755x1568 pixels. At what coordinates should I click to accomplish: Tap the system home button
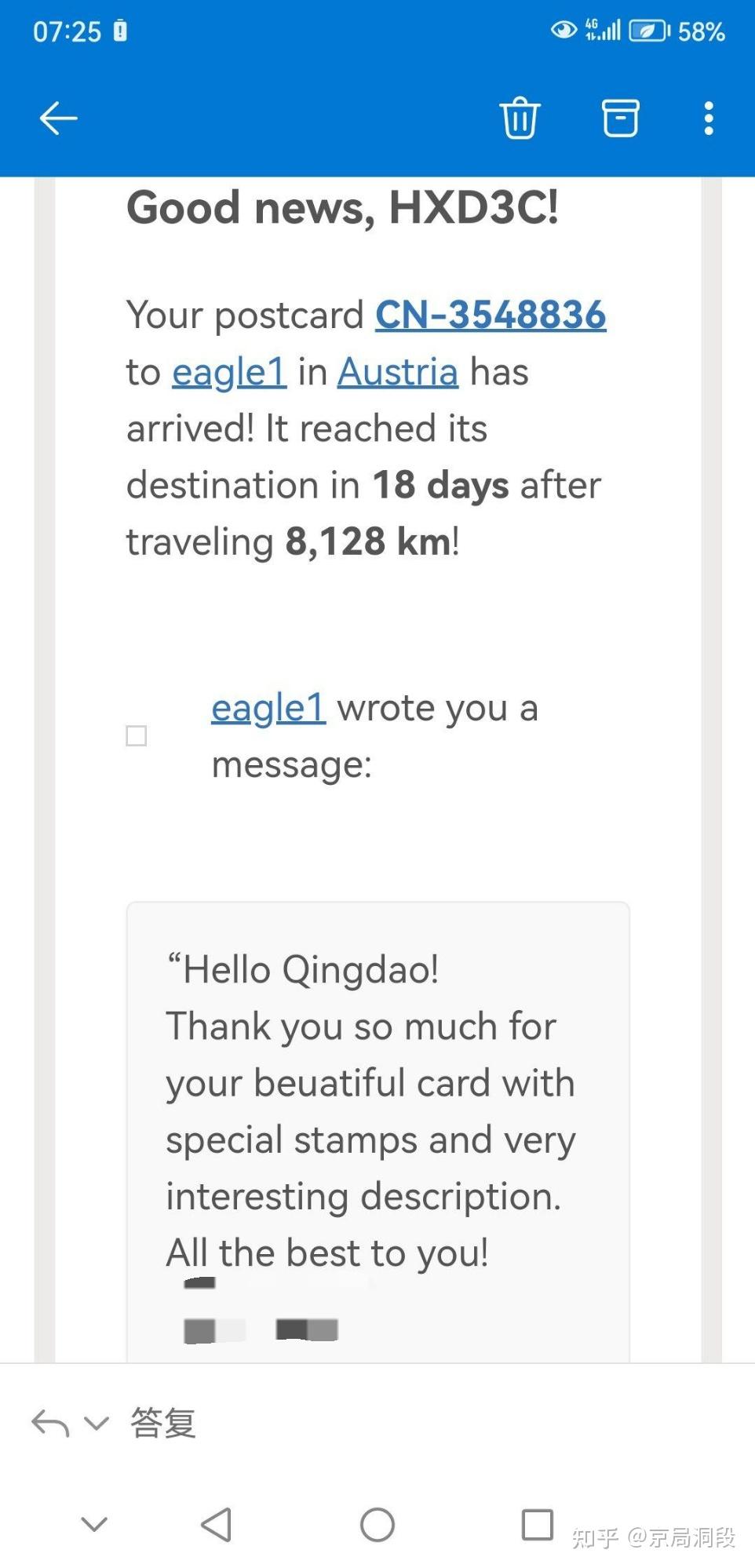[377, 1525]
